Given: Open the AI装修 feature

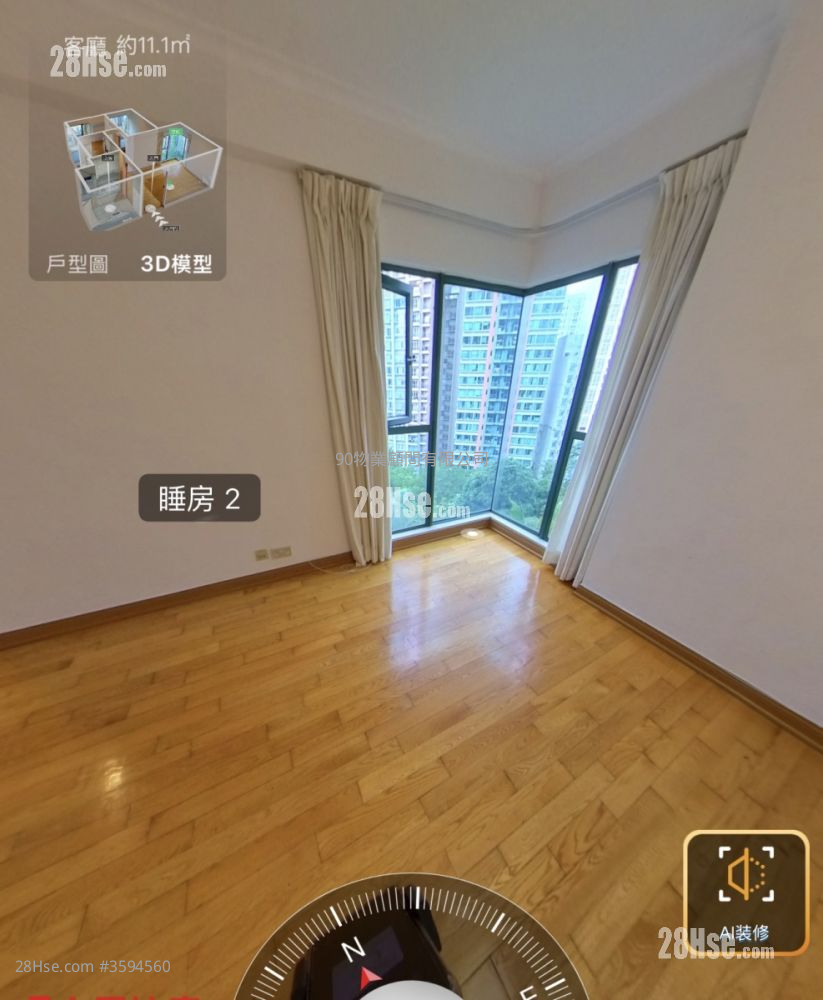Looking at the screenshot, I should pyautogui.click(x=745, y=892).
